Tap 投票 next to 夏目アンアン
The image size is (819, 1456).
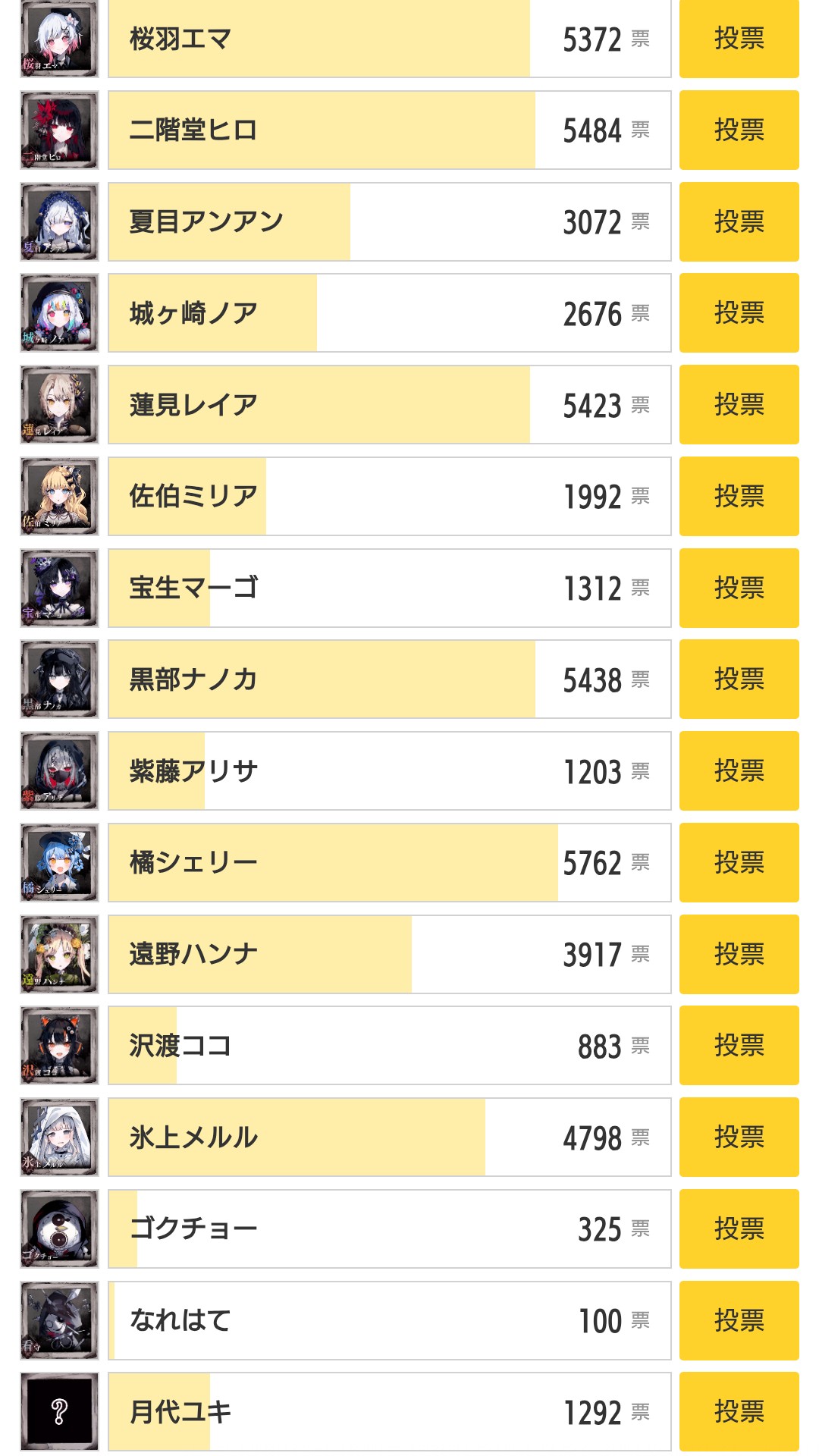(739, 221)
